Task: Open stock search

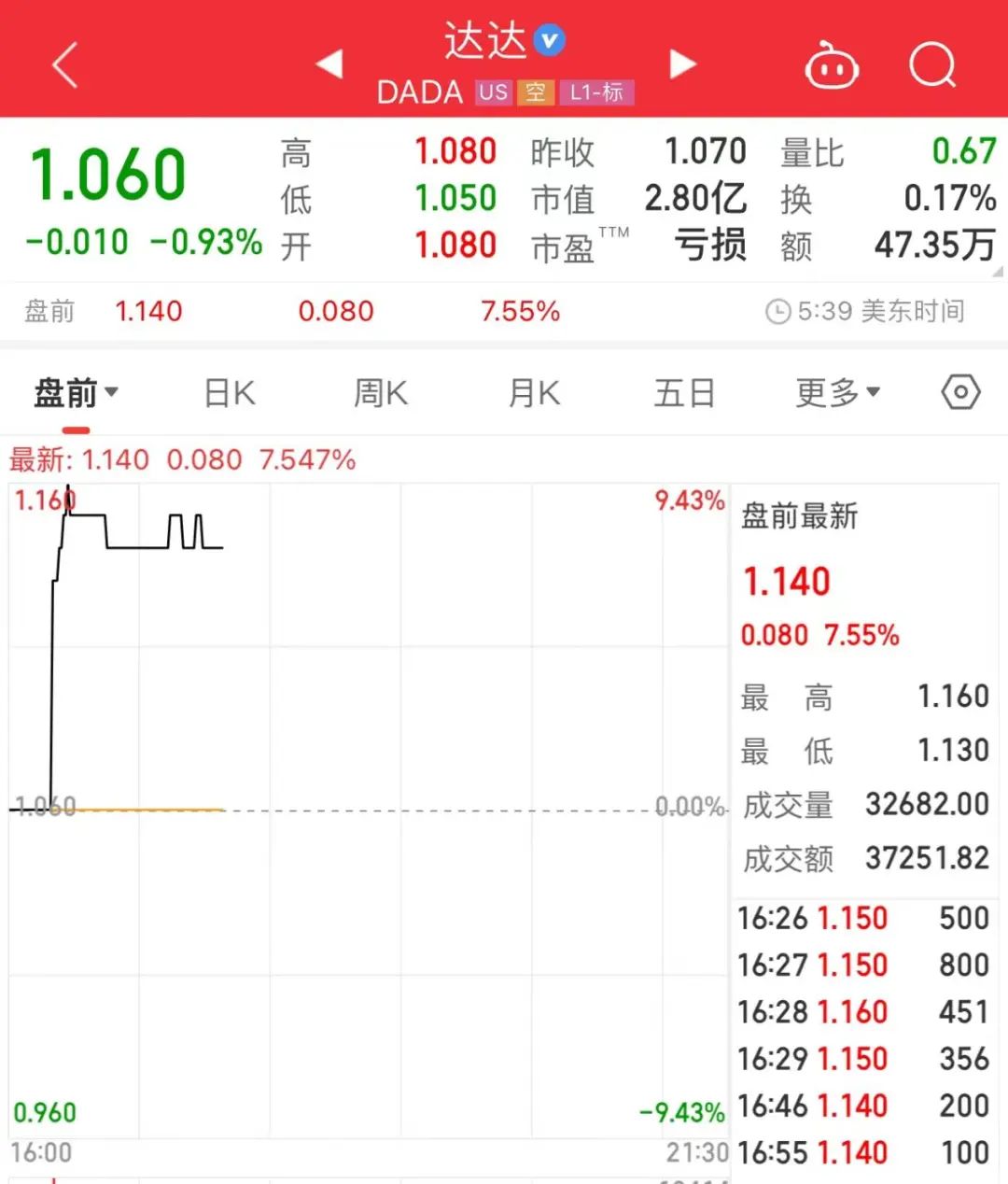Action: click(x=931, y=65)
